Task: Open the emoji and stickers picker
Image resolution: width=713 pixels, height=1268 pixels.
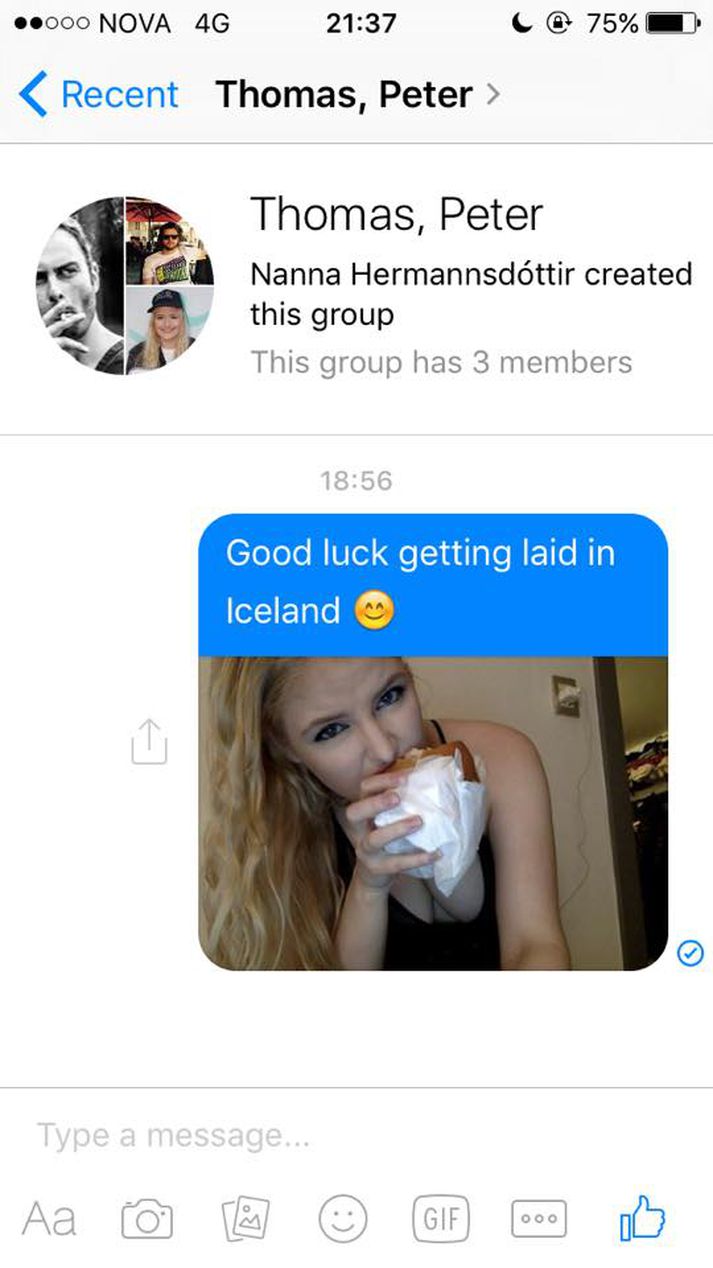Action: pos(343,1220)
